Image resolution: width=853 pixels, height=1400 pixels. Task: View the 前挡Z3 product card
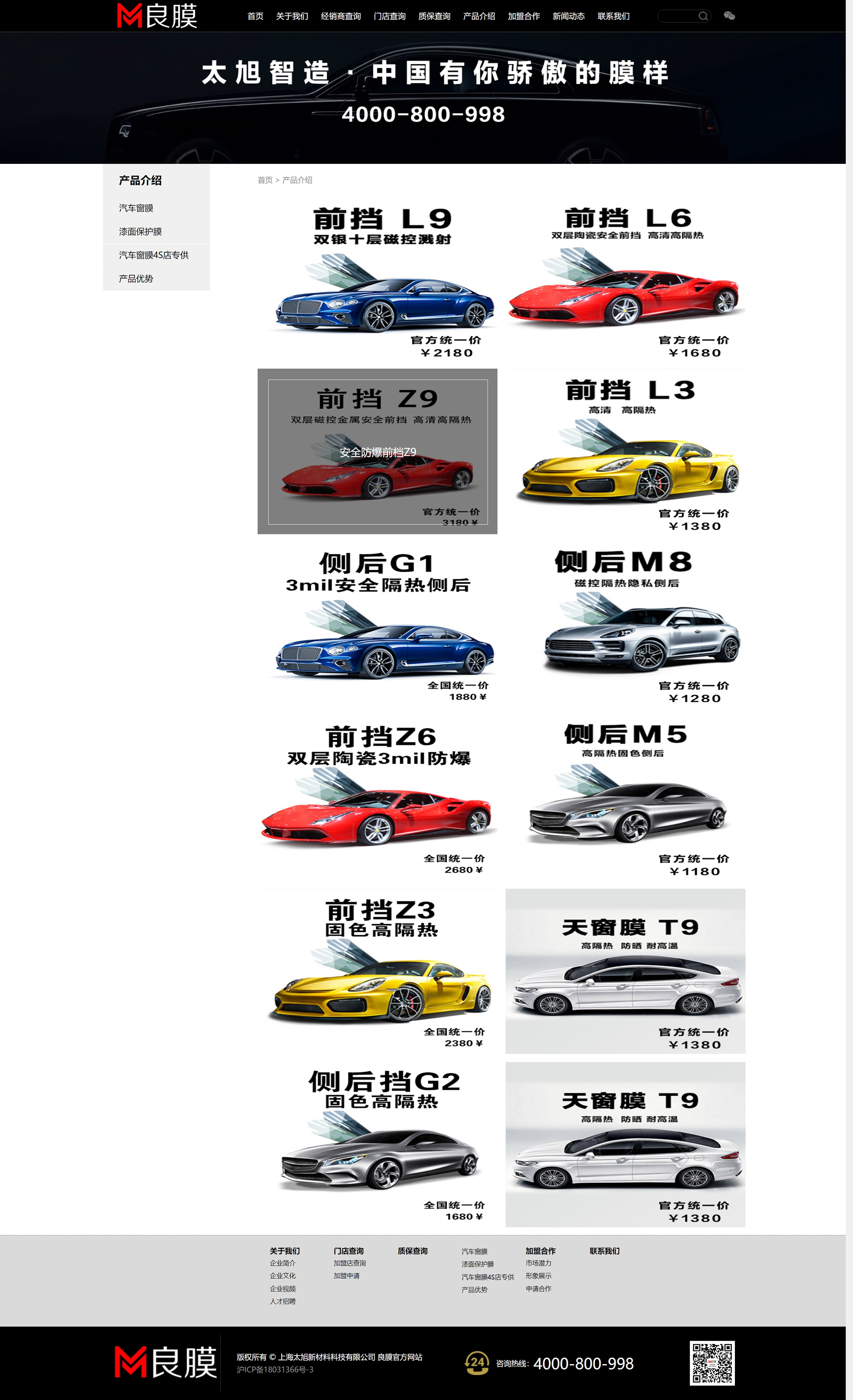pyautogui.click(x=378, y=971)
